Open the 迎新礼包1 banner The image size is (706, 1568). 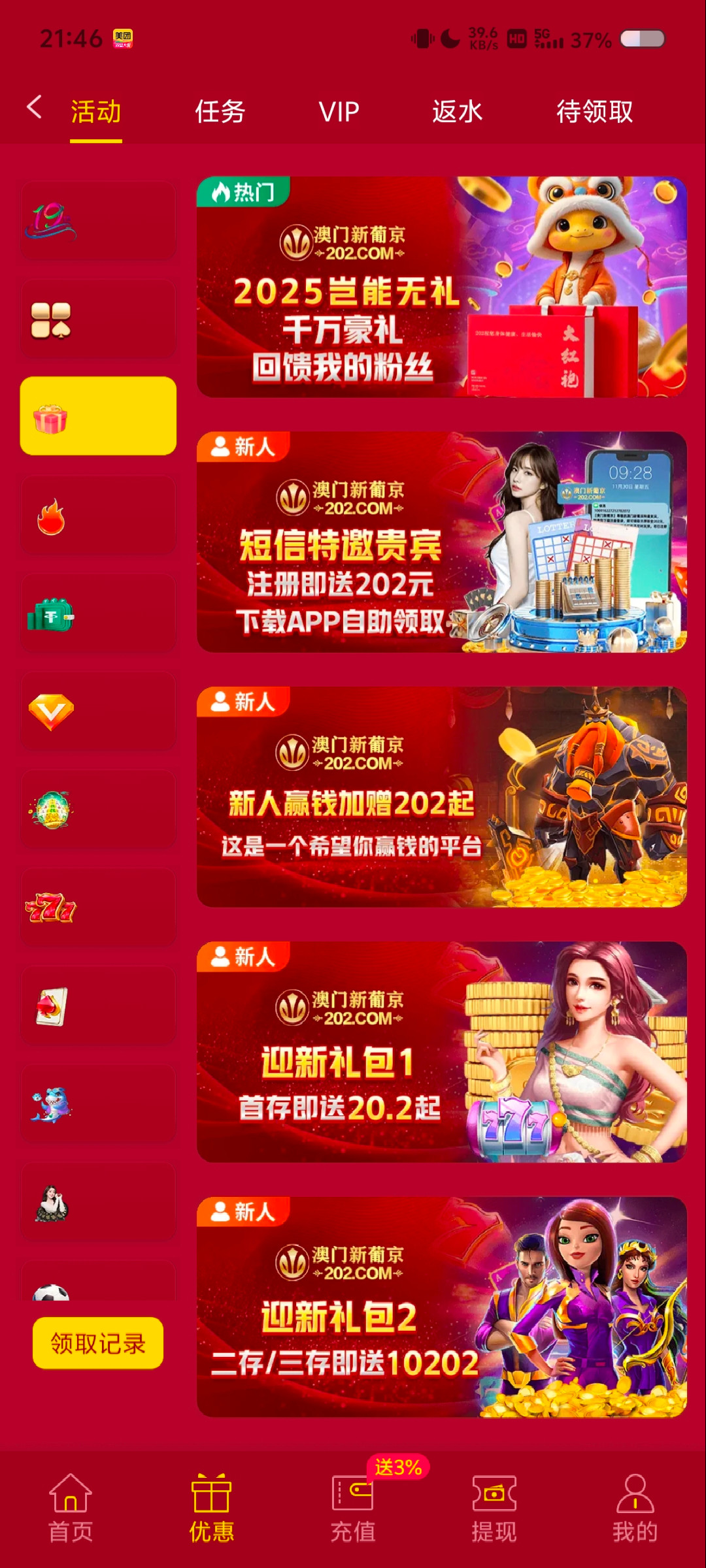click(x=441, y=1051)
